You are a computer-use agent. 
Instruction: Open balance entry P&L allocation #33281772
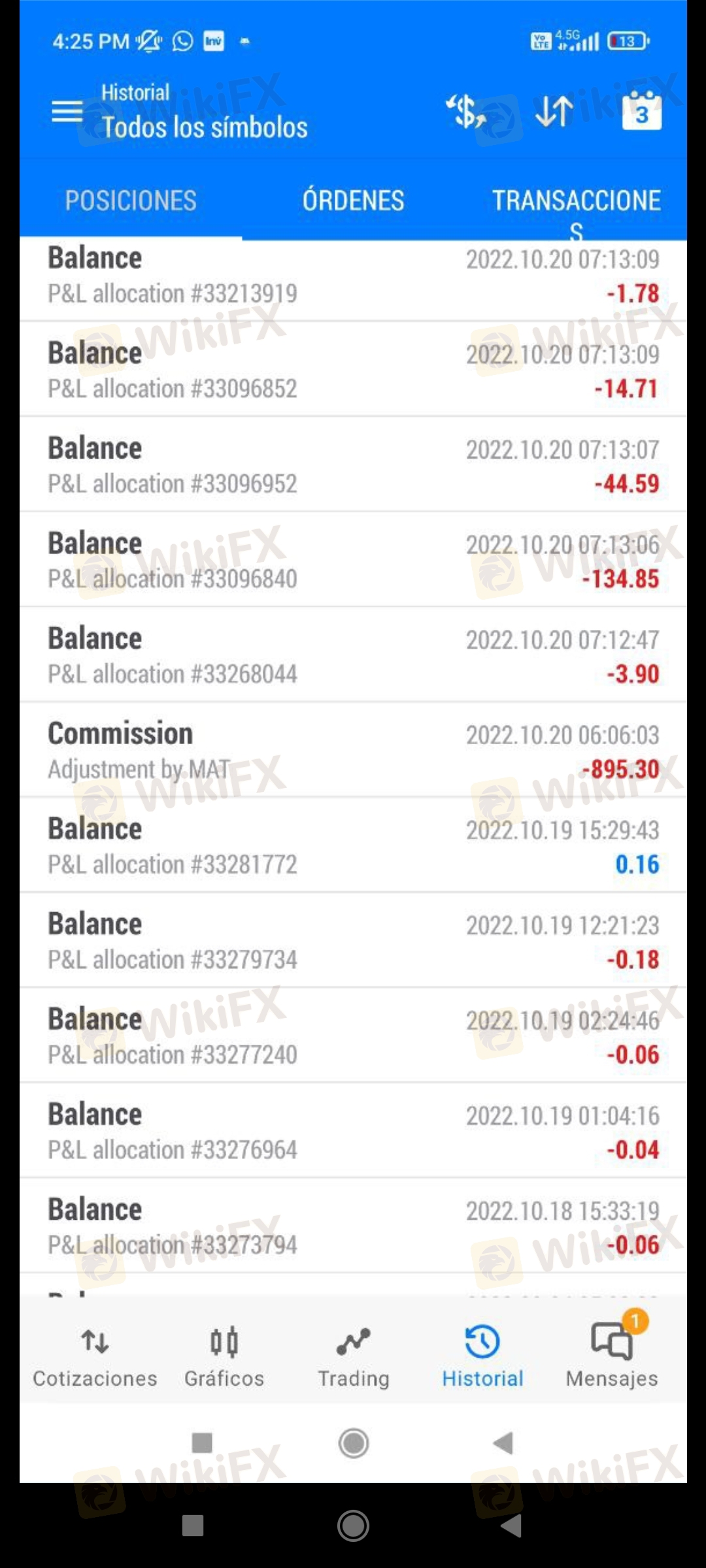coord(353,846)
